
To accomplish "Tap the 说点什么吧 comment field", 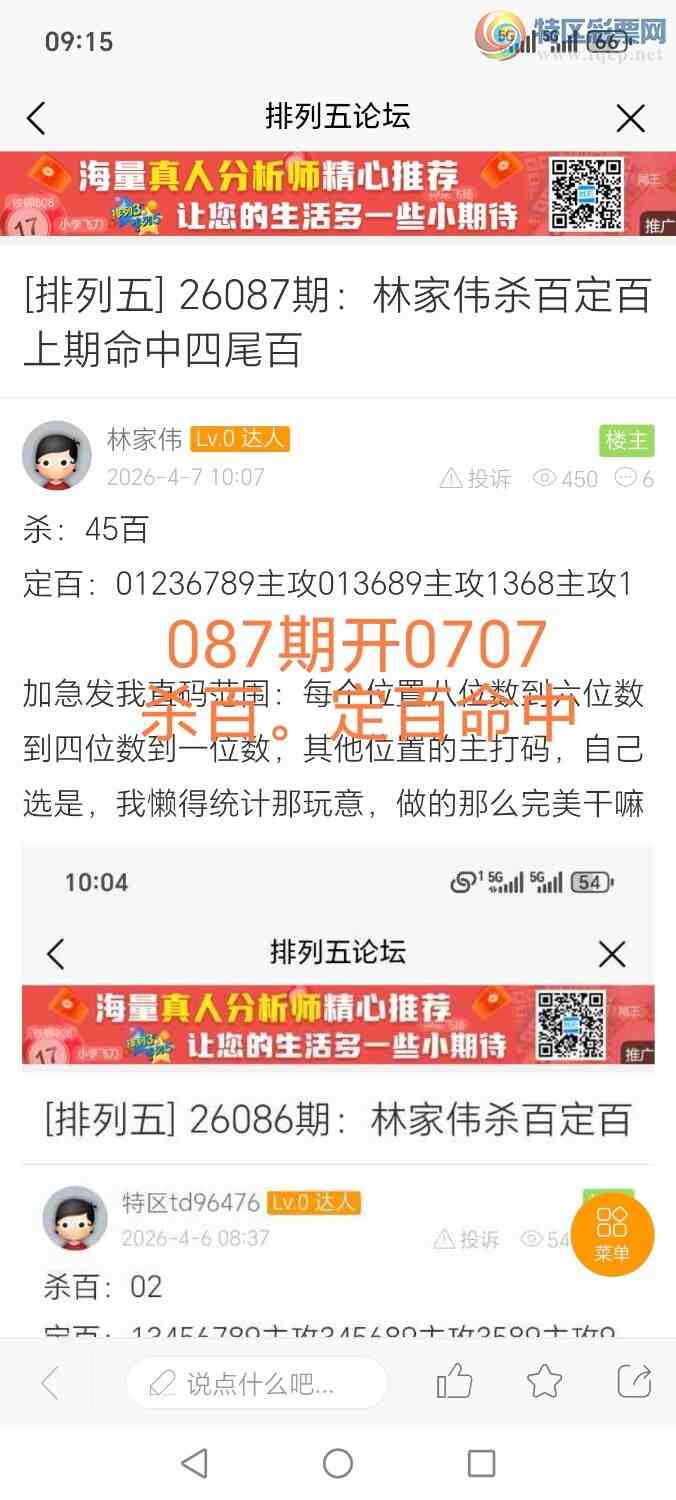I will pyautogui.click(x=256, y=1384).
